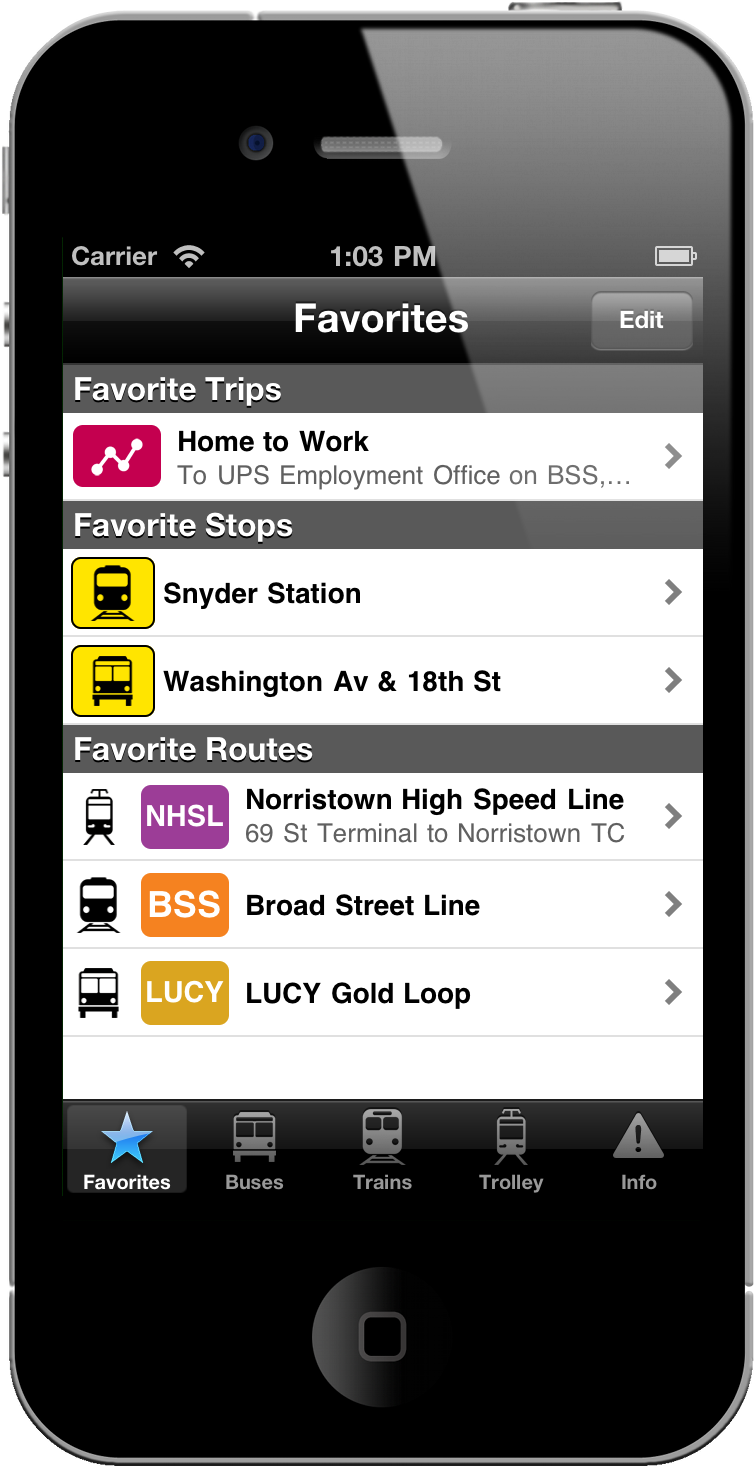Open the Info tab

[x=638, y=1150]
